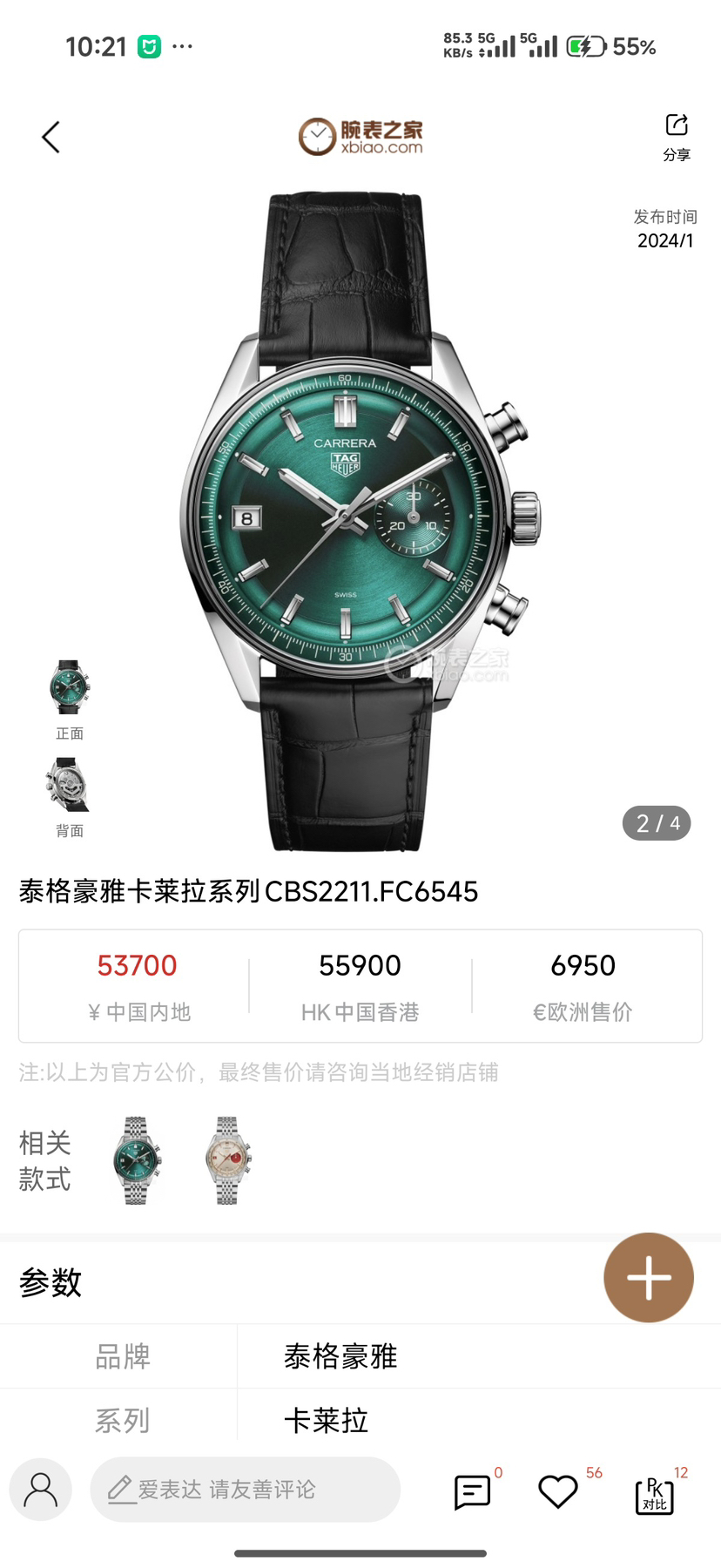Go back to the previous page
This screenshot has height=1568, width=721.
pyautogui.click(x=51, y=137)
